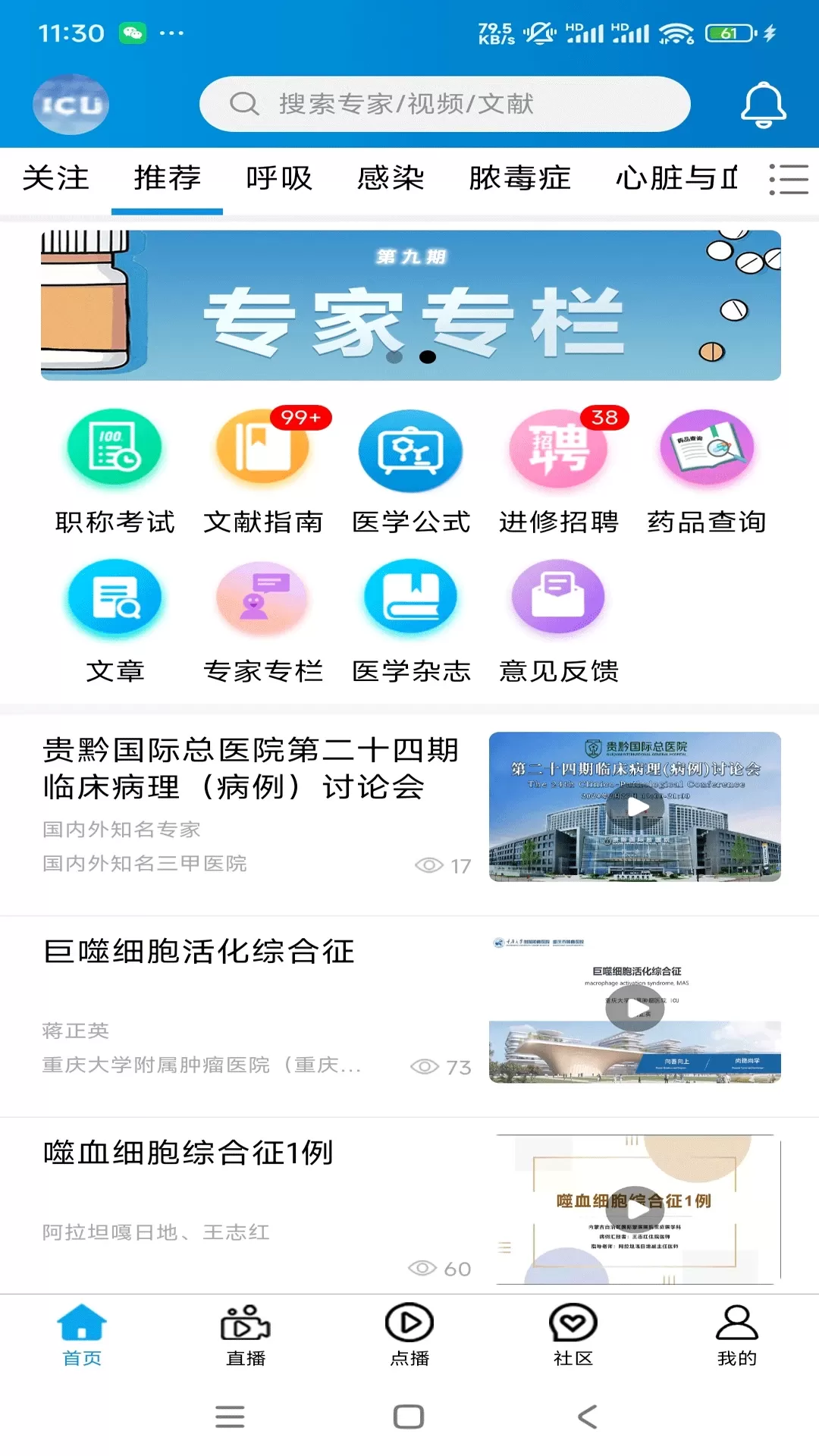Tap the 搜索专家/视频/文献 search field

445,105
